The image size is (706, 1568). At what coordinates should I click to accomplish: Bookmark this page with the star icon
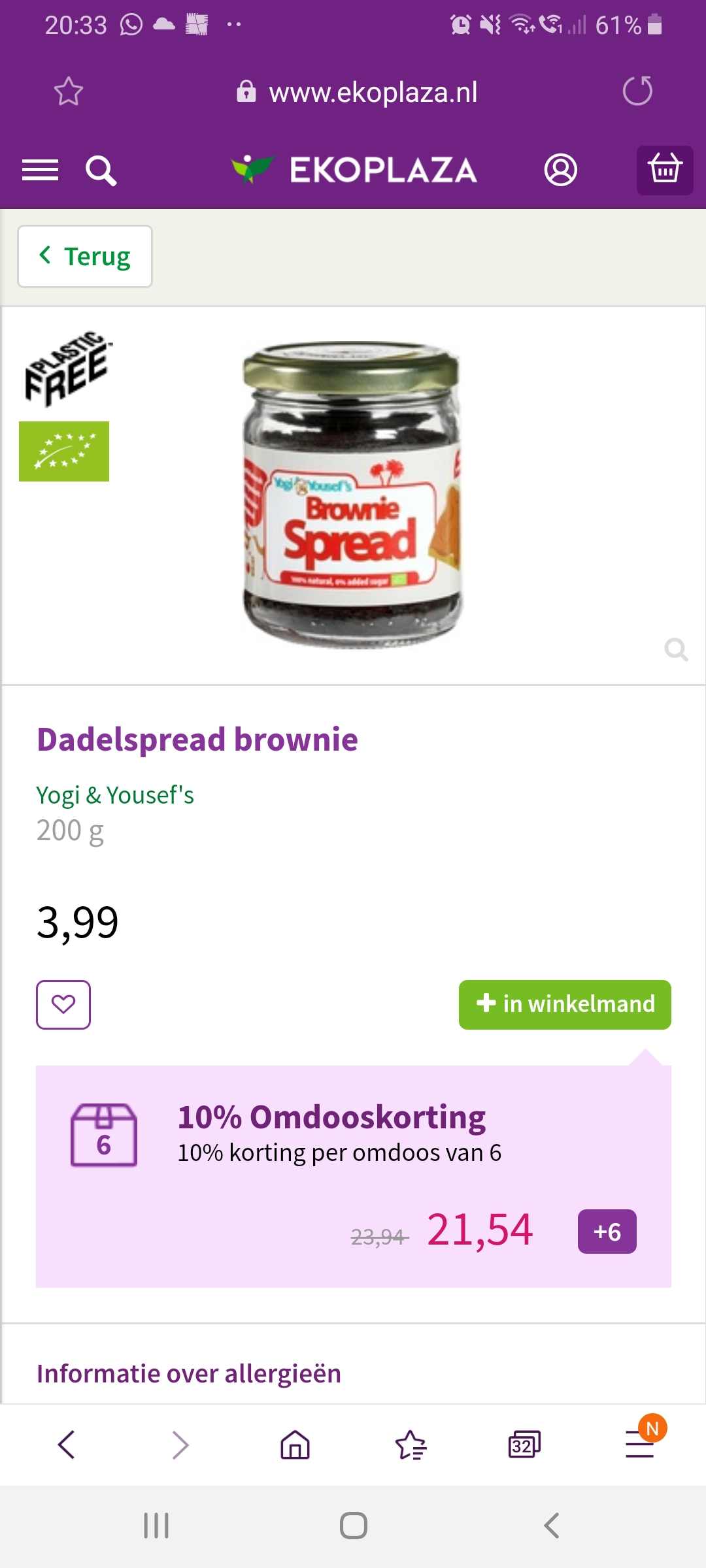(x=69, y=91)
